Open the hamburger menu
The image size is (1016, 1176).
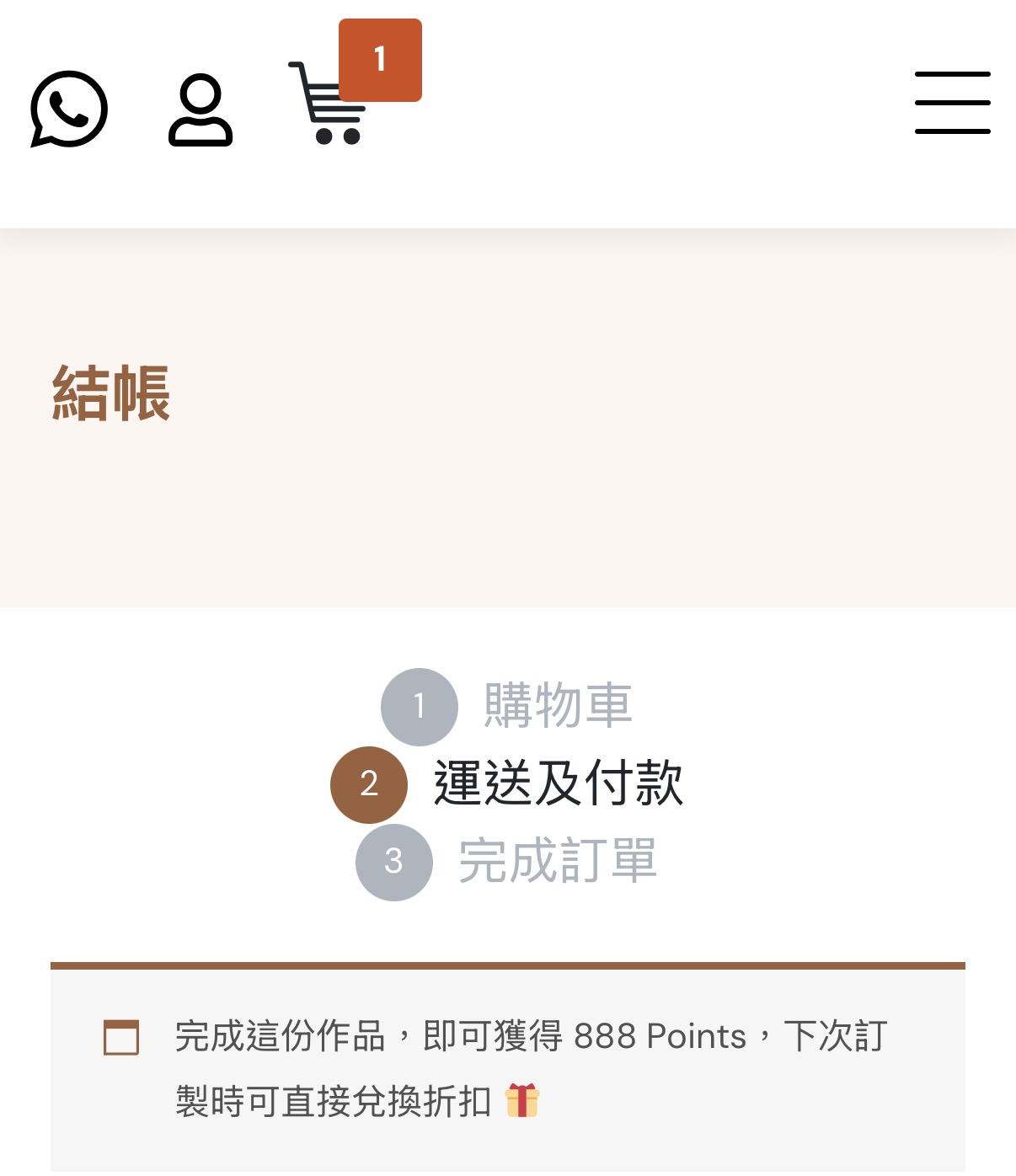(x=952, y=103)
